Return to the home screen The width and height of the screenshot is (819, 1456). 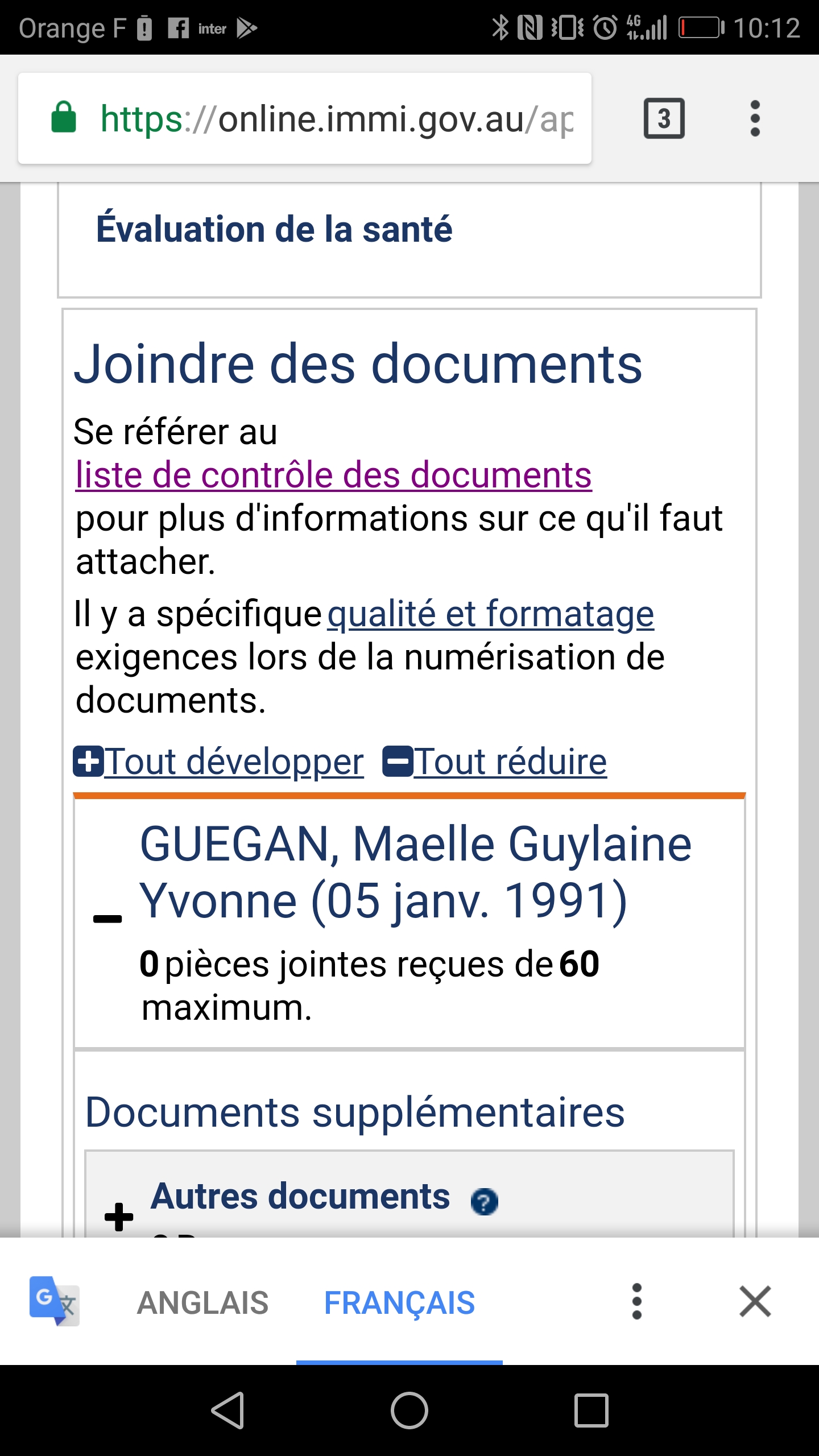tap(409, 1410)
